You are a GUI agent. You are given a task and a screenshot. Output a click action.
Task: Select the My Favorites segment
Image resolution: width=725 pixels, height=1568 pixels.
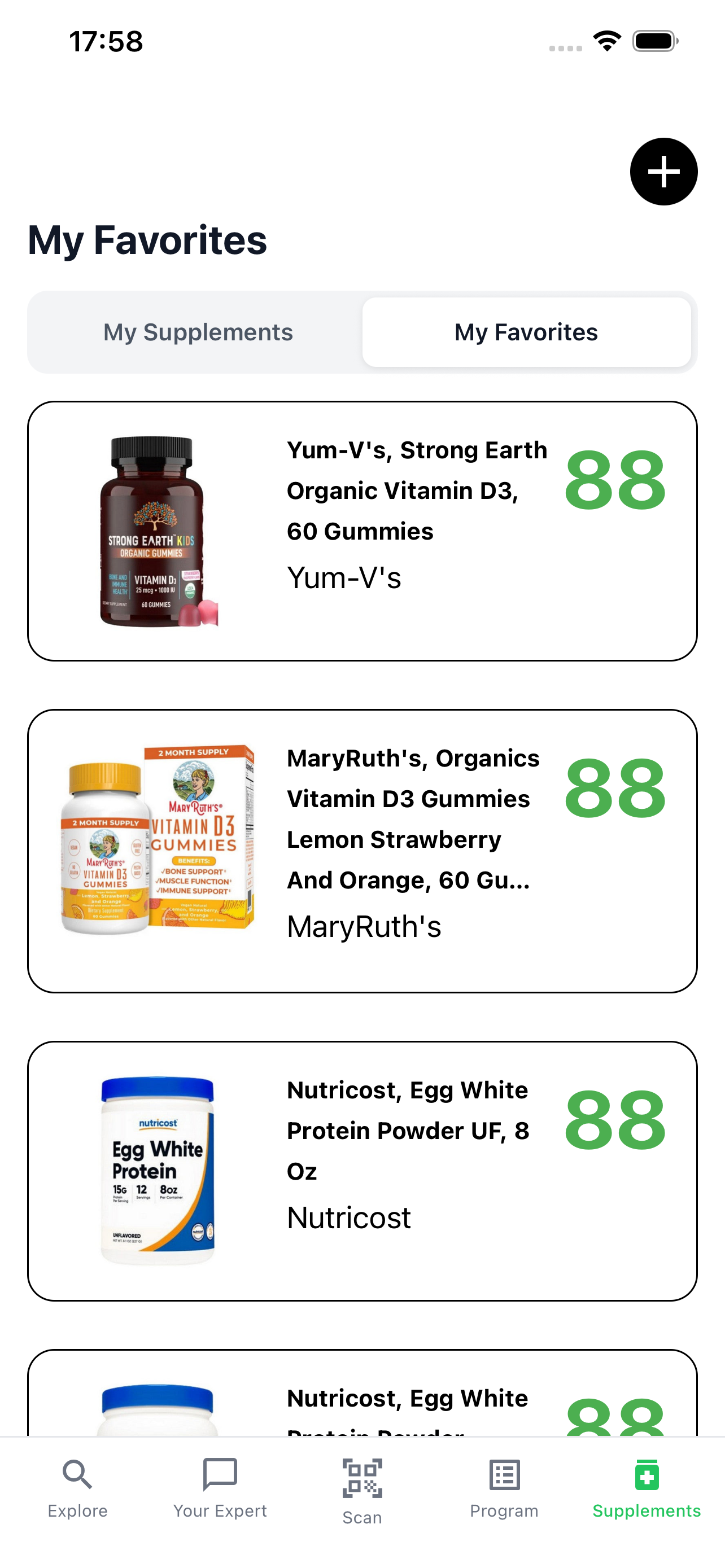click(x=526, y=332)
